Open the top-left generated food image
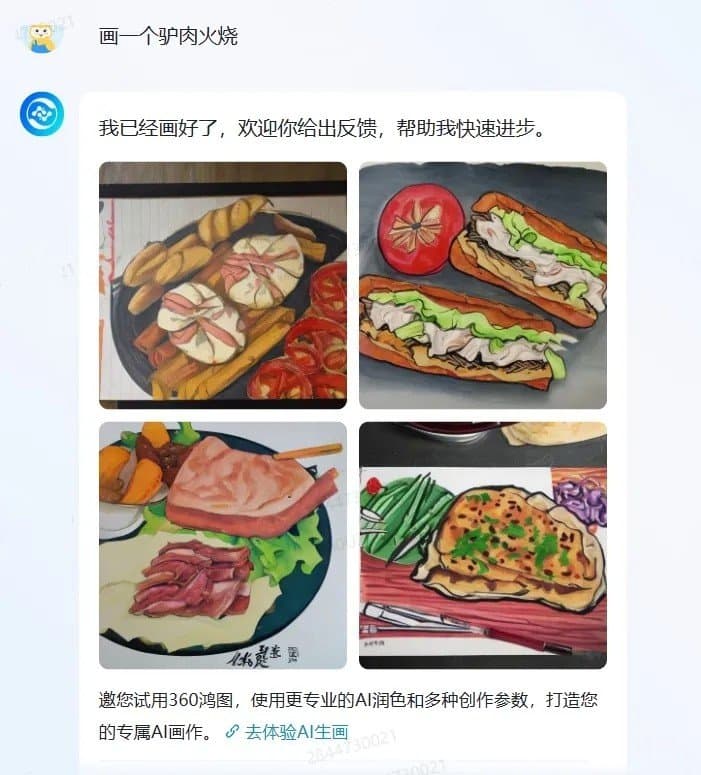This screenshot has height=775, width=701. [223, 285]
